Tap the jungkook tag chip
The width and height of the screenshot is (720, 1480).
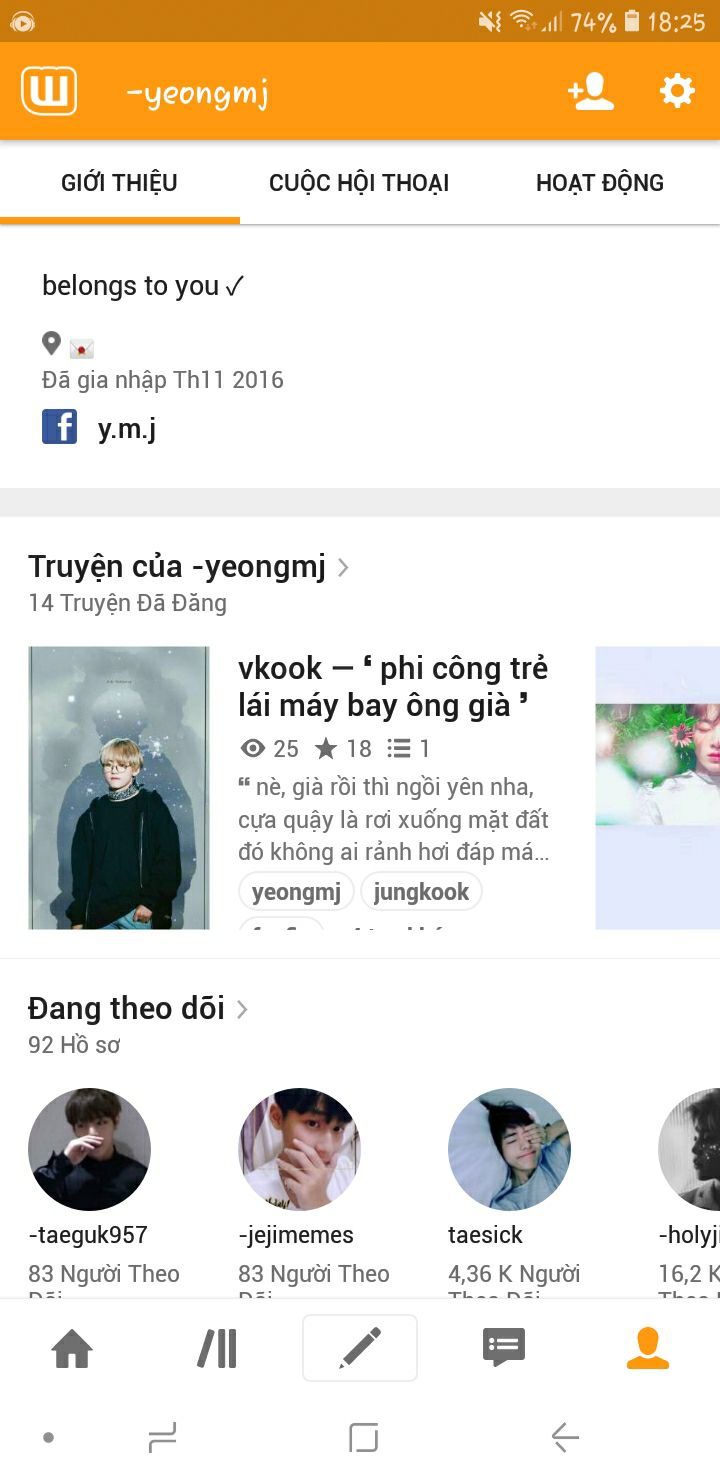tap(421, 891)
